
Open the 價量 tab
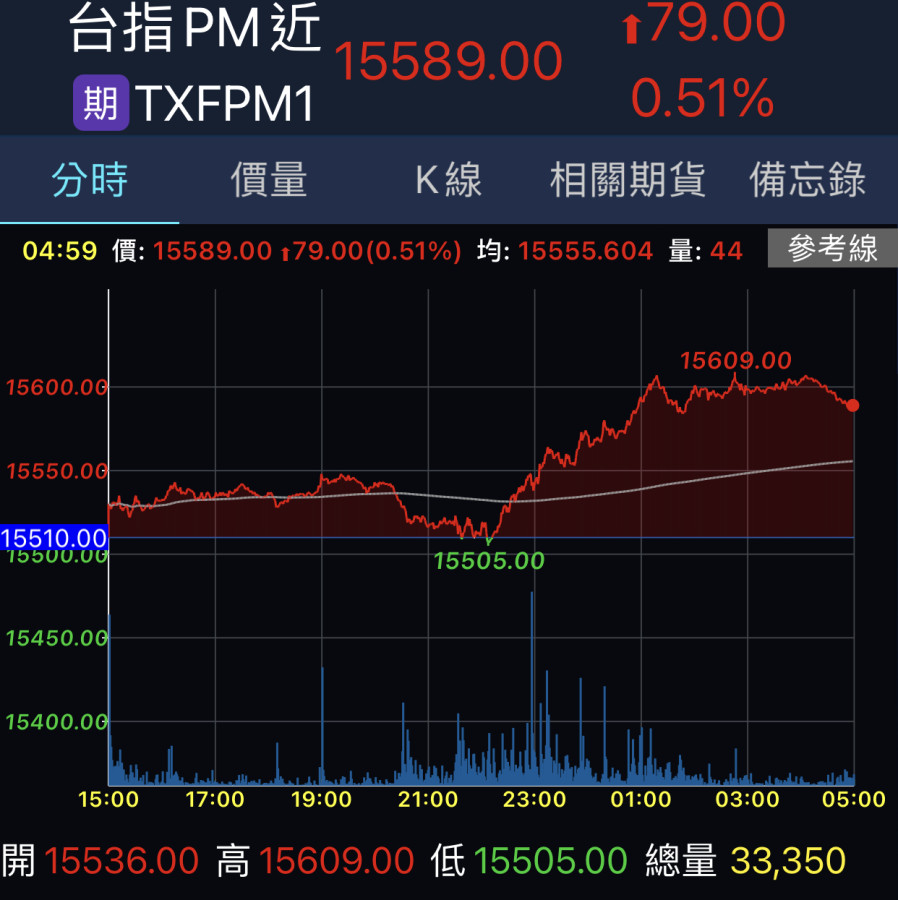tap(269, 181)
